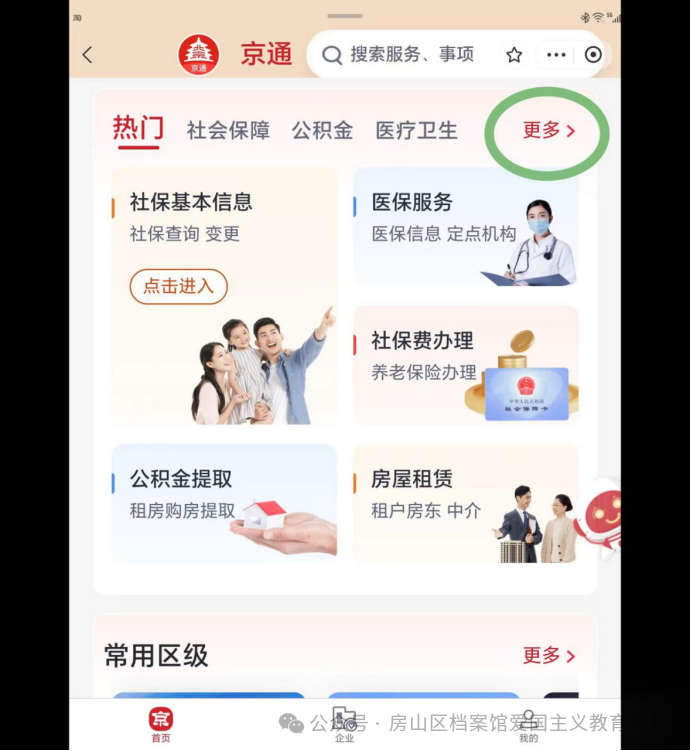The image size is (690, 751).
Task: Go to the 首页 bottom tab
Action: click(x=161, y=725)
